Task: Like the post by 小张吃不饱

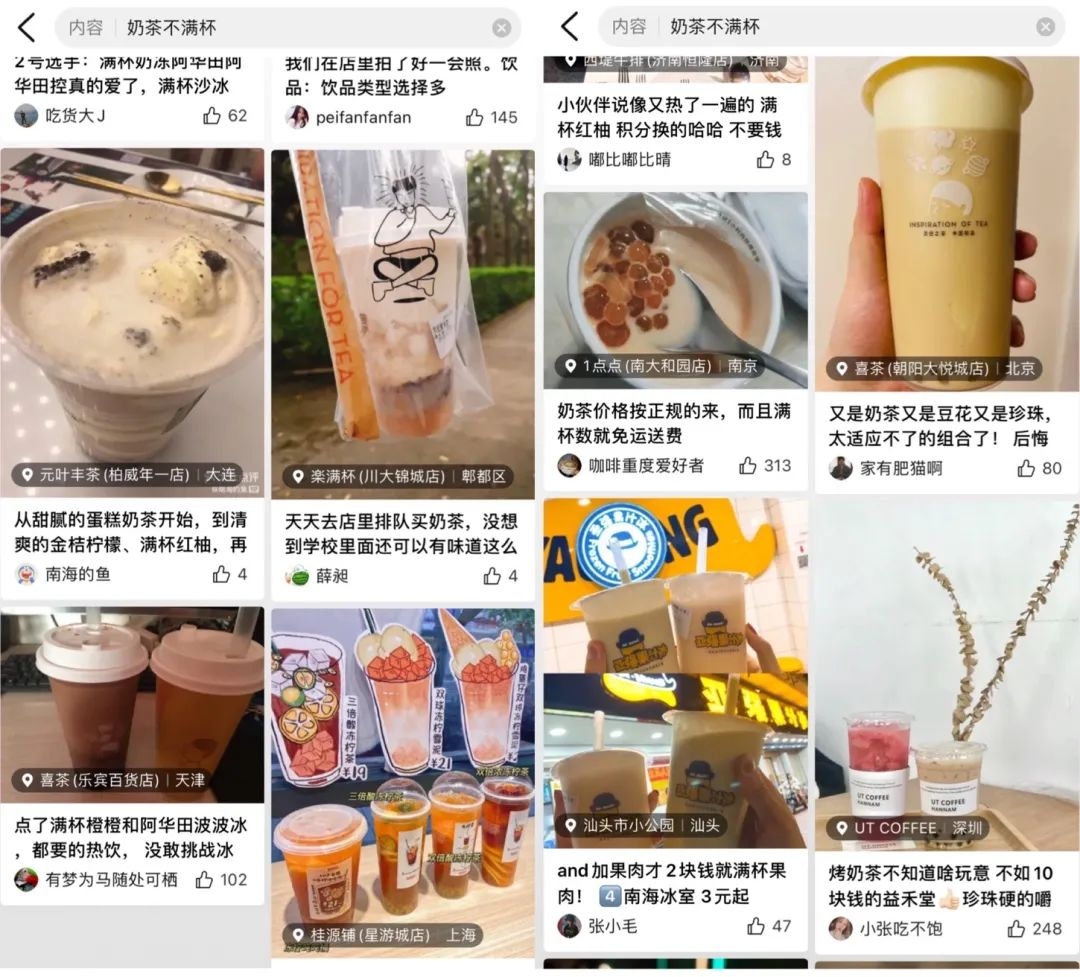Action: 1016,929
